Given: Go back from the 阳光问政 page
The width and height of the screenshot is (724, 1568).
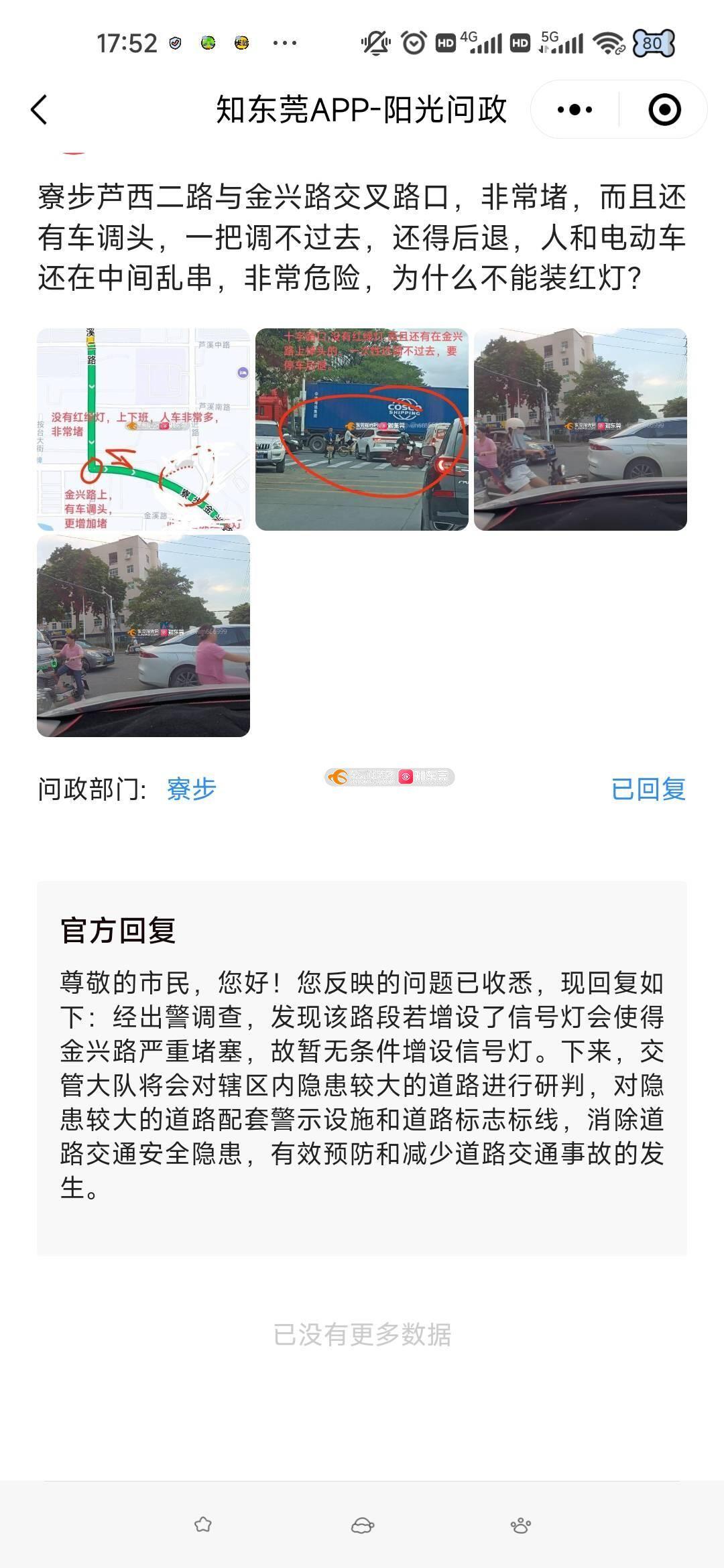Looking at the screenshot, I should [x=40, y=109].
